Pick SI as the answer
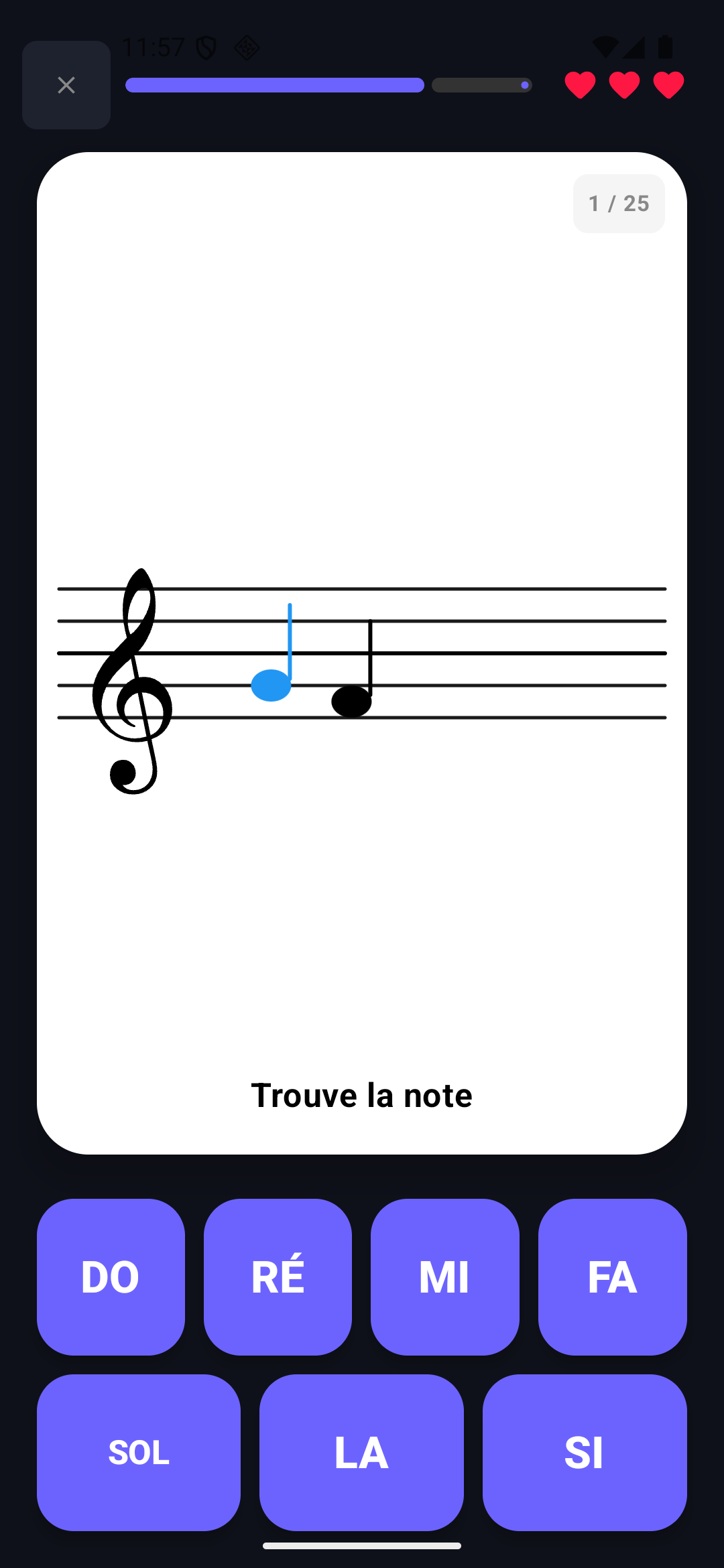This screenshot has height=1568, width=724. coord(585,1452)
